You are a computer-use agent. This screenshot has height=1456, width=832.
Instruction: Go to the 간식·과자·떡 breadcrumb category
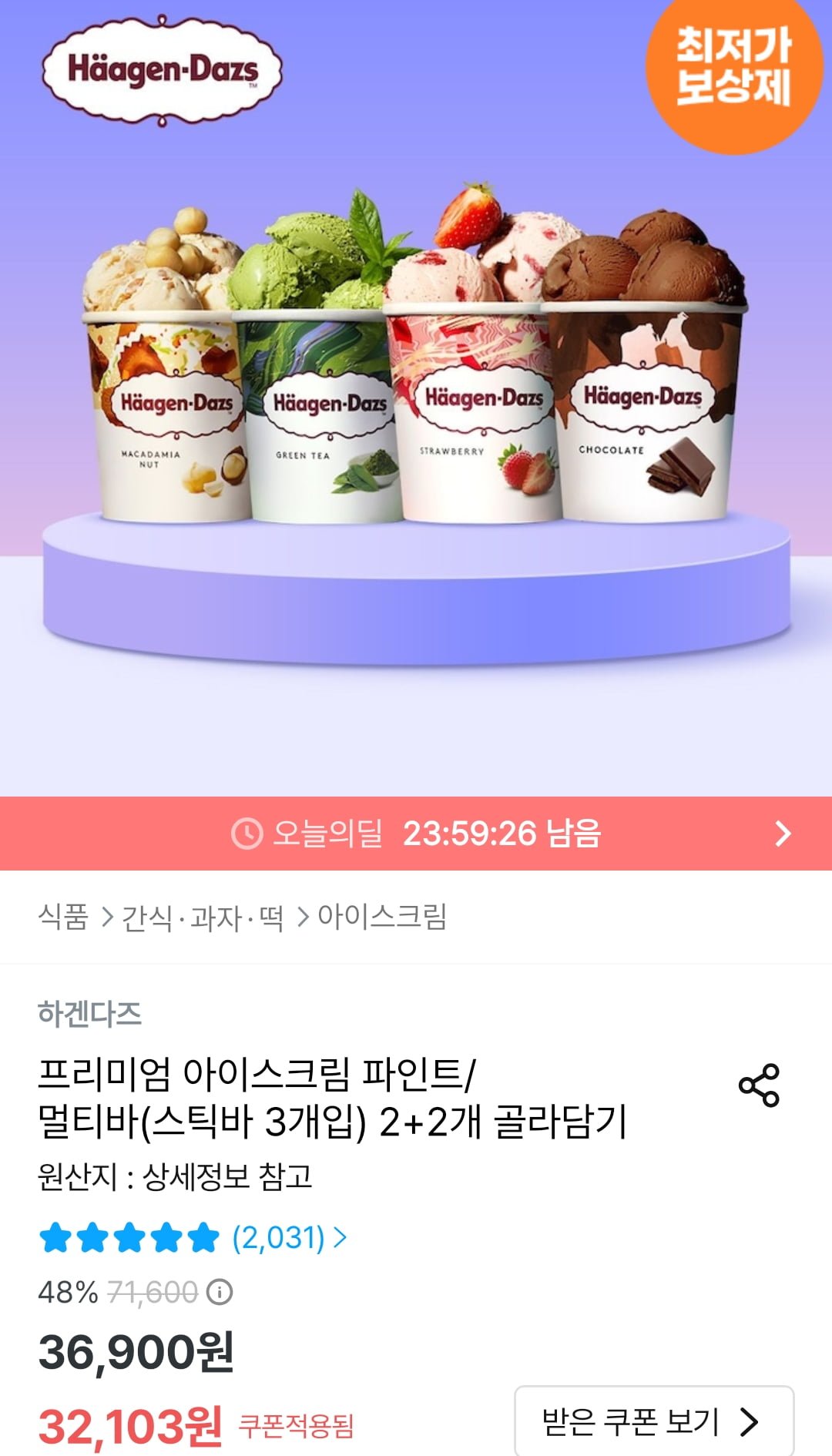click(203, 918)
